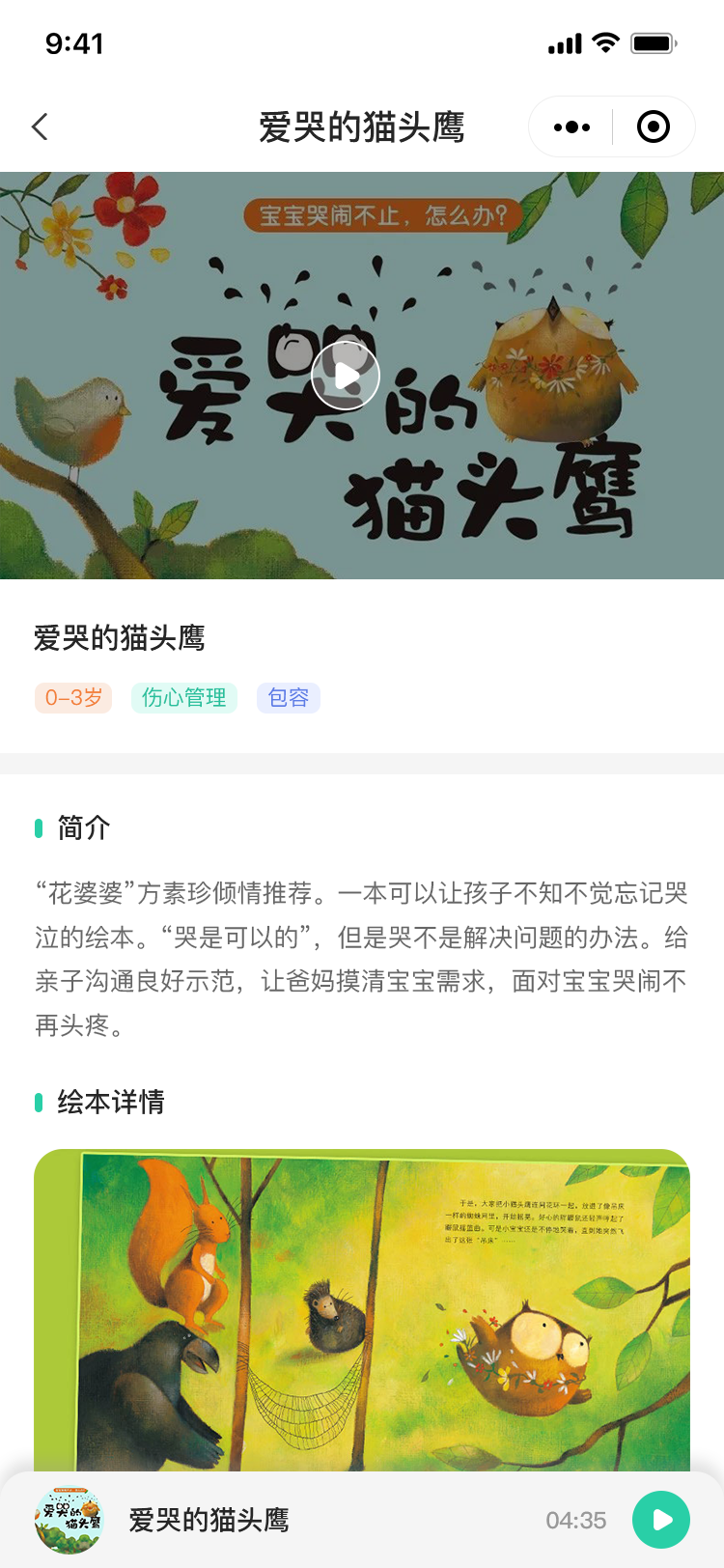724x1568 pixels.
Task: Select the 伤心管理 tag
Action: (x=183, y=697)
